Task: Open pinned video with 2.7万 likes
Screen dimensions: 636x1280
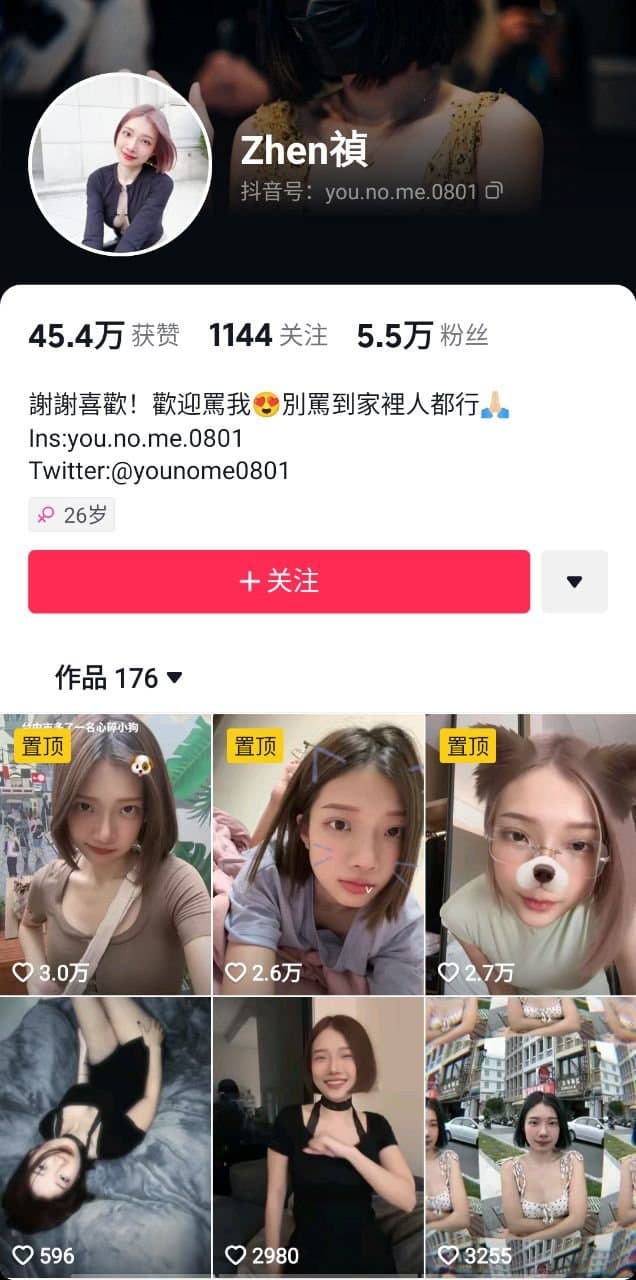Action: coord(531,855)
